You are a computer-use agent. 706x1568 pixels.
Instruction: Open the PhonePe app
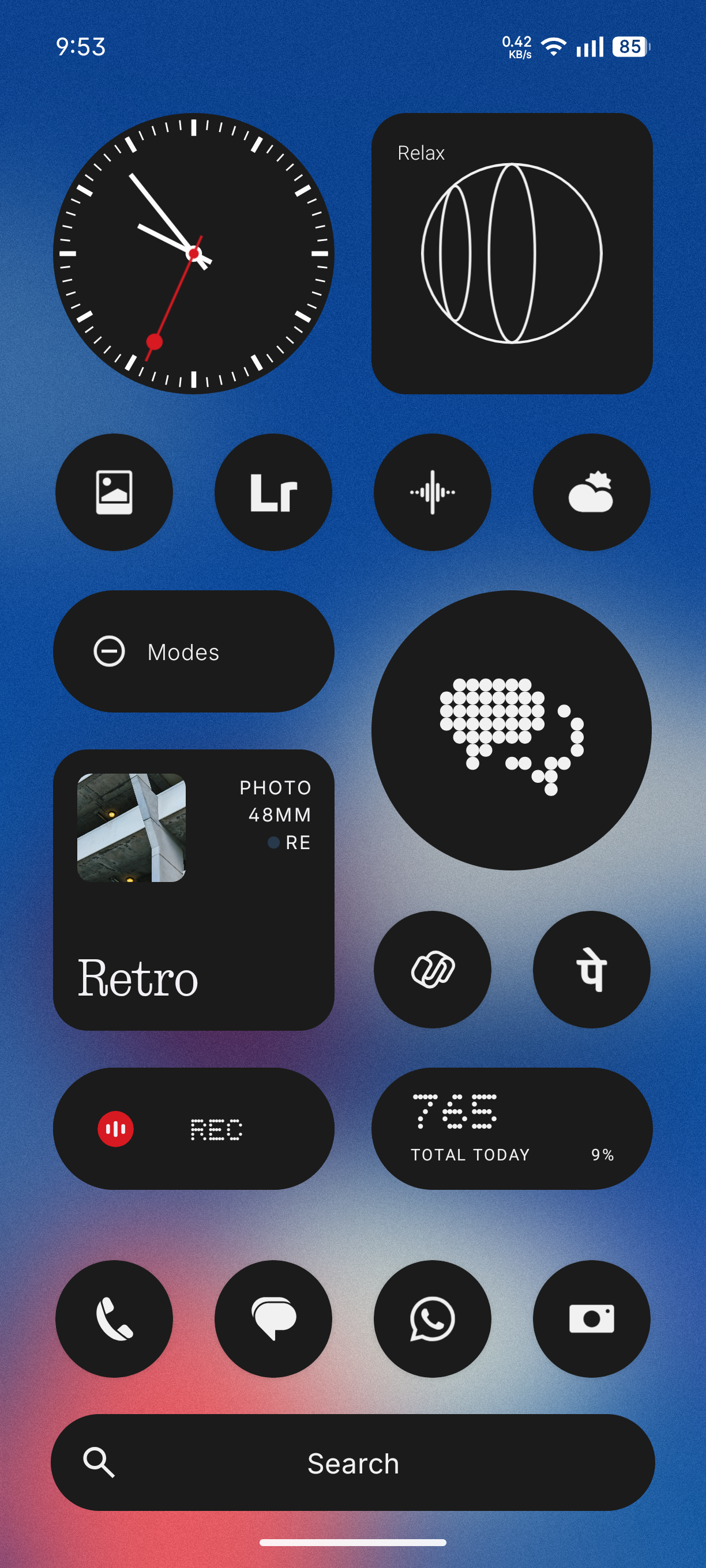pos(591,969)
